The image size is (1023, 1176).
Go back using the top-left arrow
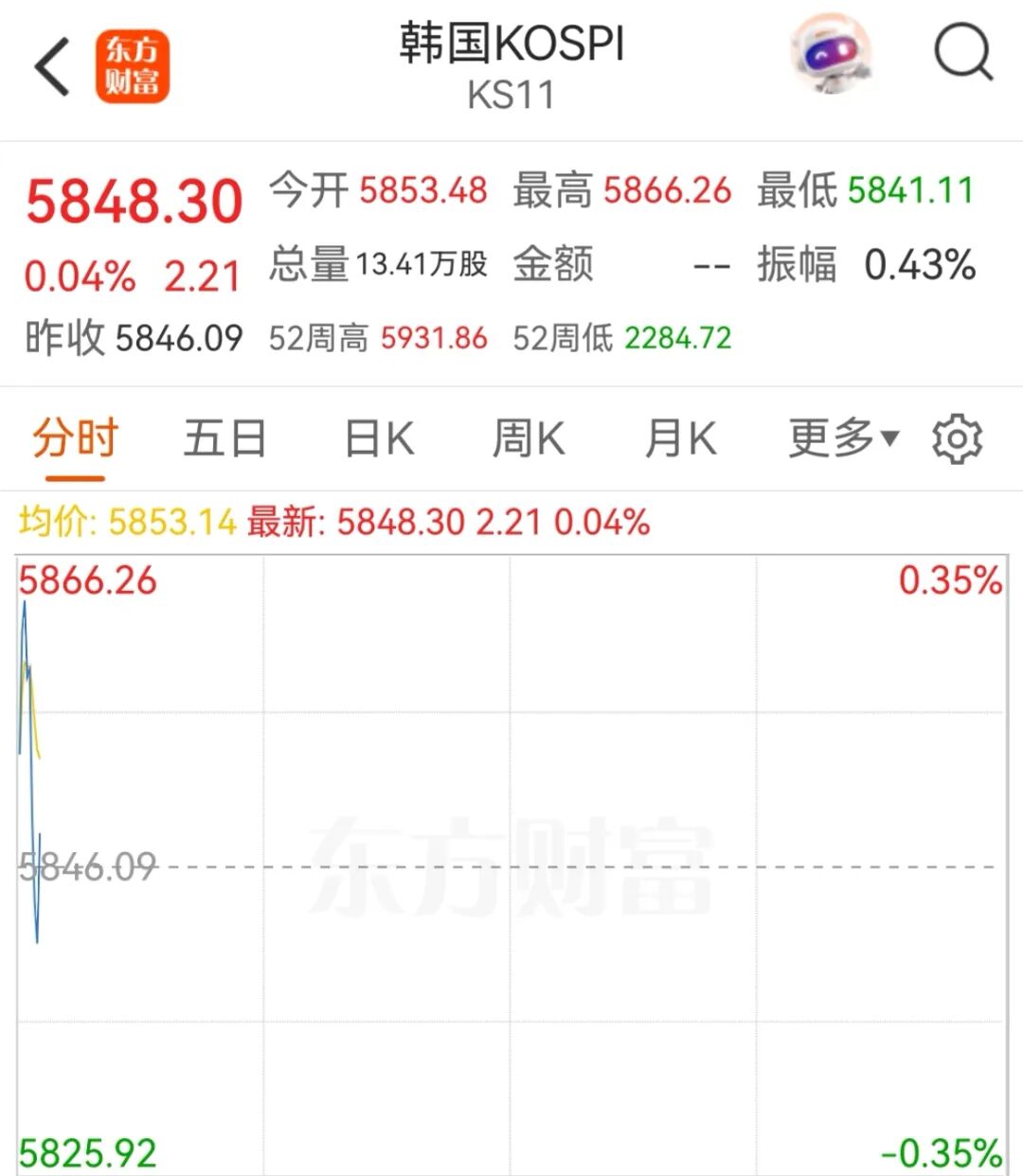[53, 67]
